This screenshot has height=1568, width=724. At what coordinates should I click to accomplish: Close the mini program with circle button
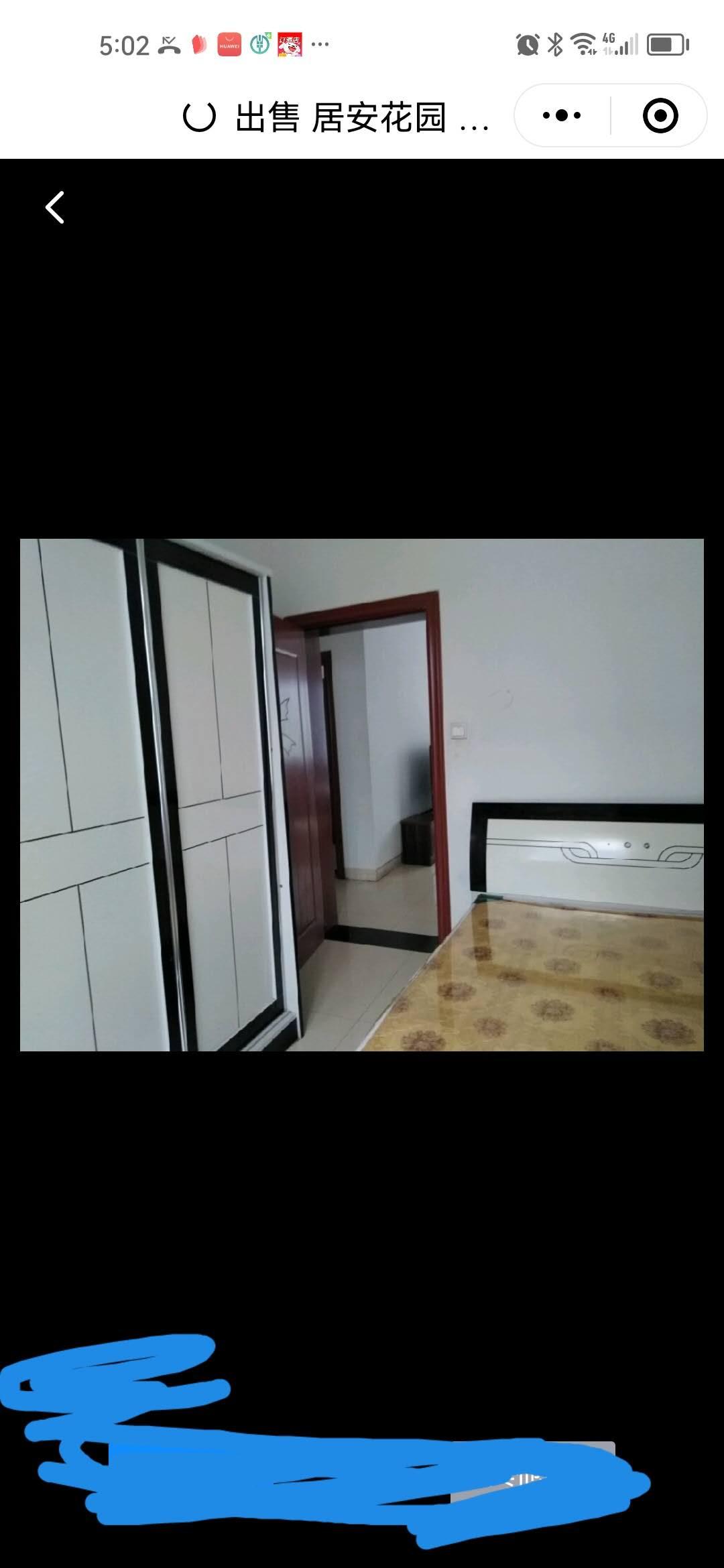660,115
